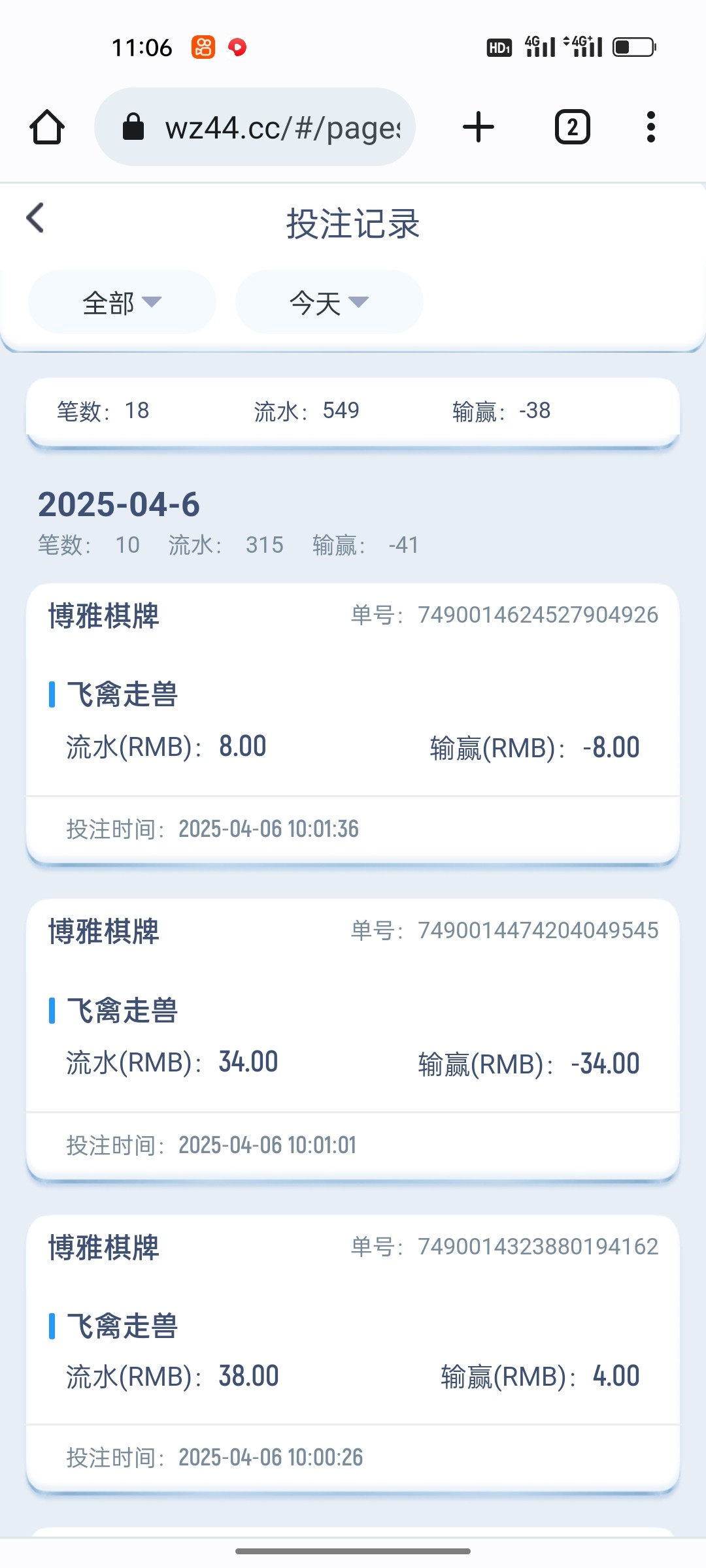Open the browser home page

(x=47, y=127)
